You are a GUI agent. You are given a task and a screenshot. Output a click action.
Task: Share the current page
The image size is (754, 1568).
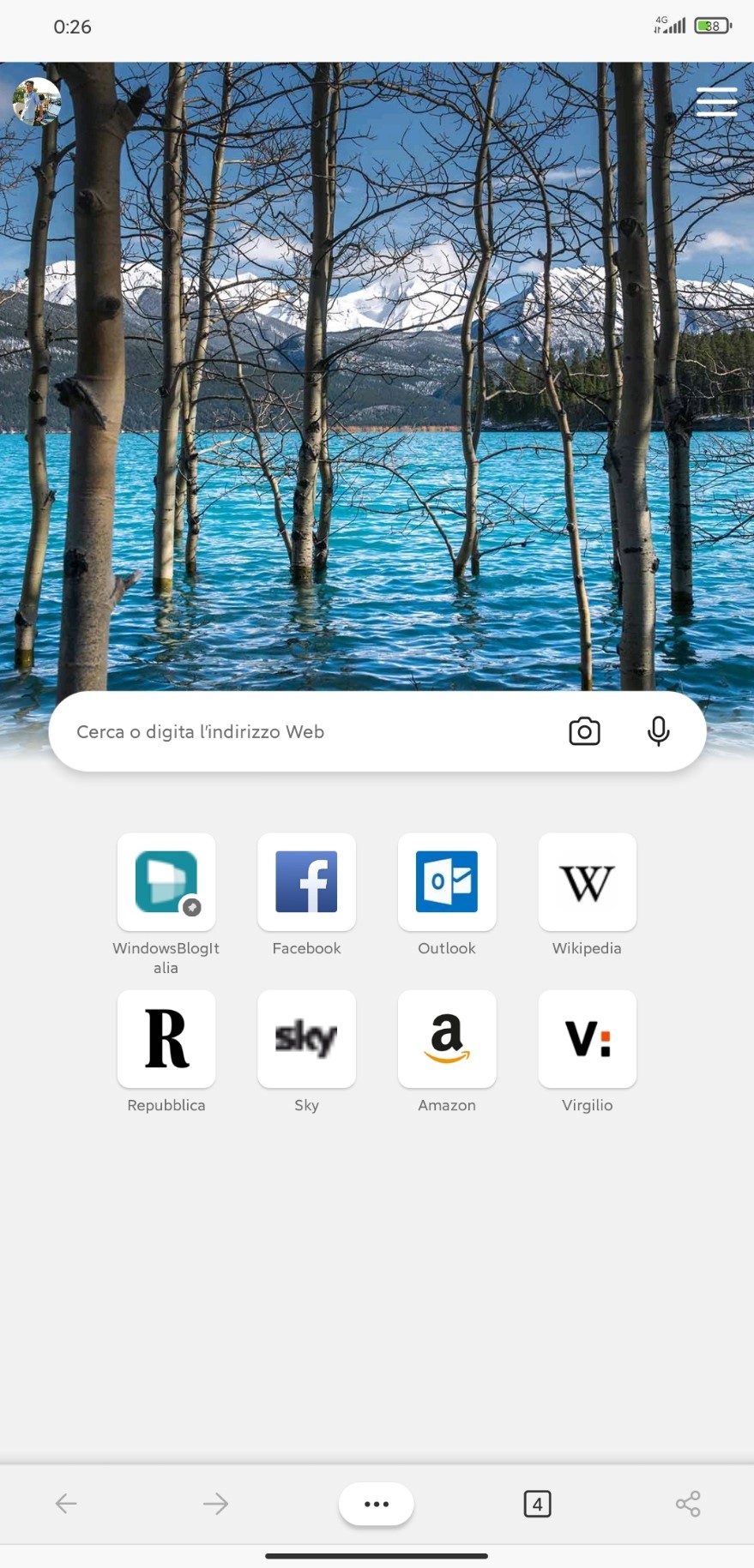688,1504
